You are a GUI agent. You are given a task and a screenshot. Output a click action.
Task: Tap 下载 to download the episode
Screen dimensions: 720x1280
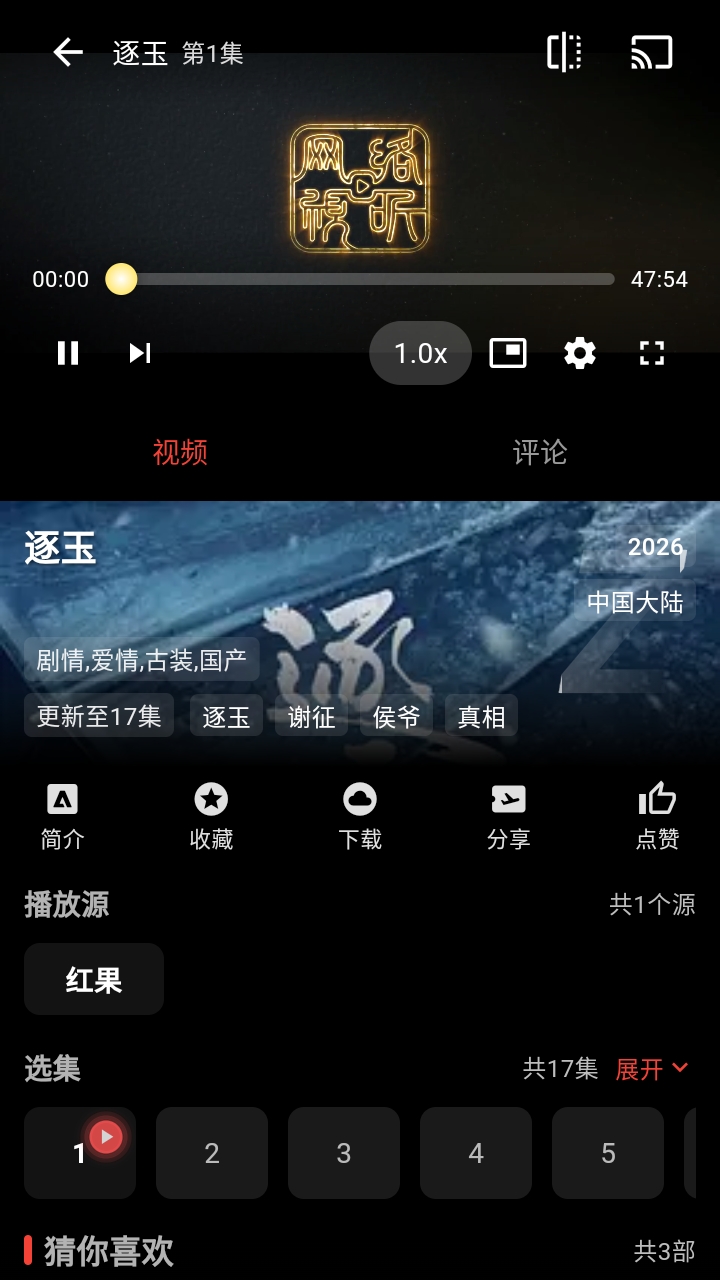point(360,817)
